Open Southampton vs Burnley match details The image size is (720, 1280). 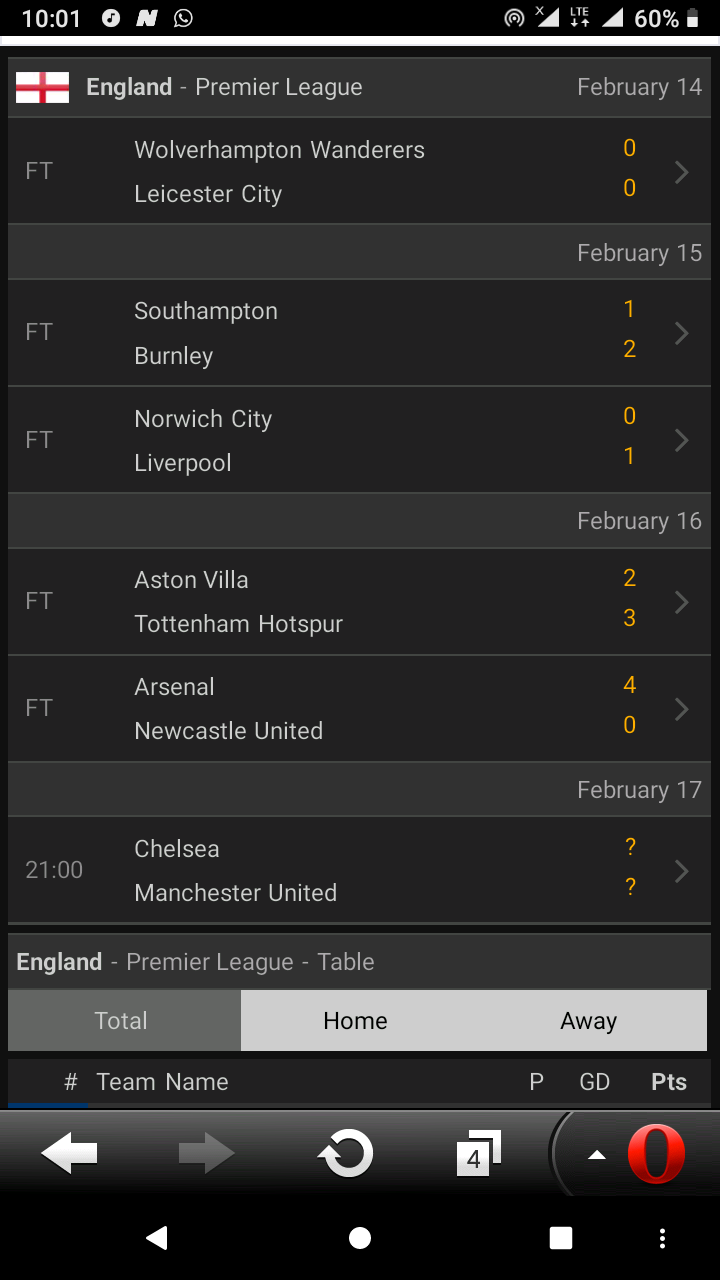(x=360, y=332)
